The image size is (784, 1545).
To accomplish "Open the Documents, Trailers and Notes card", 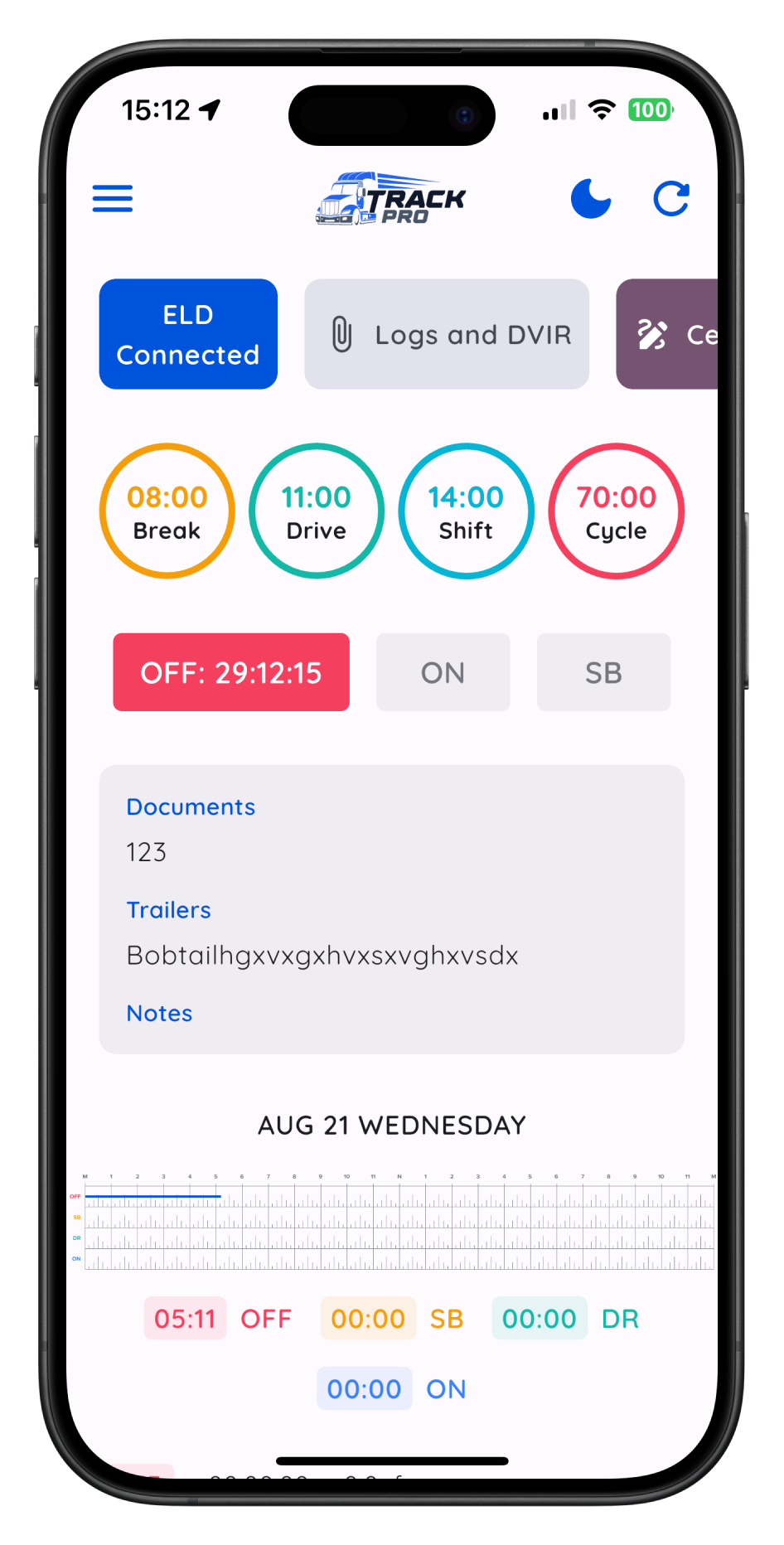I will (x=391, y=909).
